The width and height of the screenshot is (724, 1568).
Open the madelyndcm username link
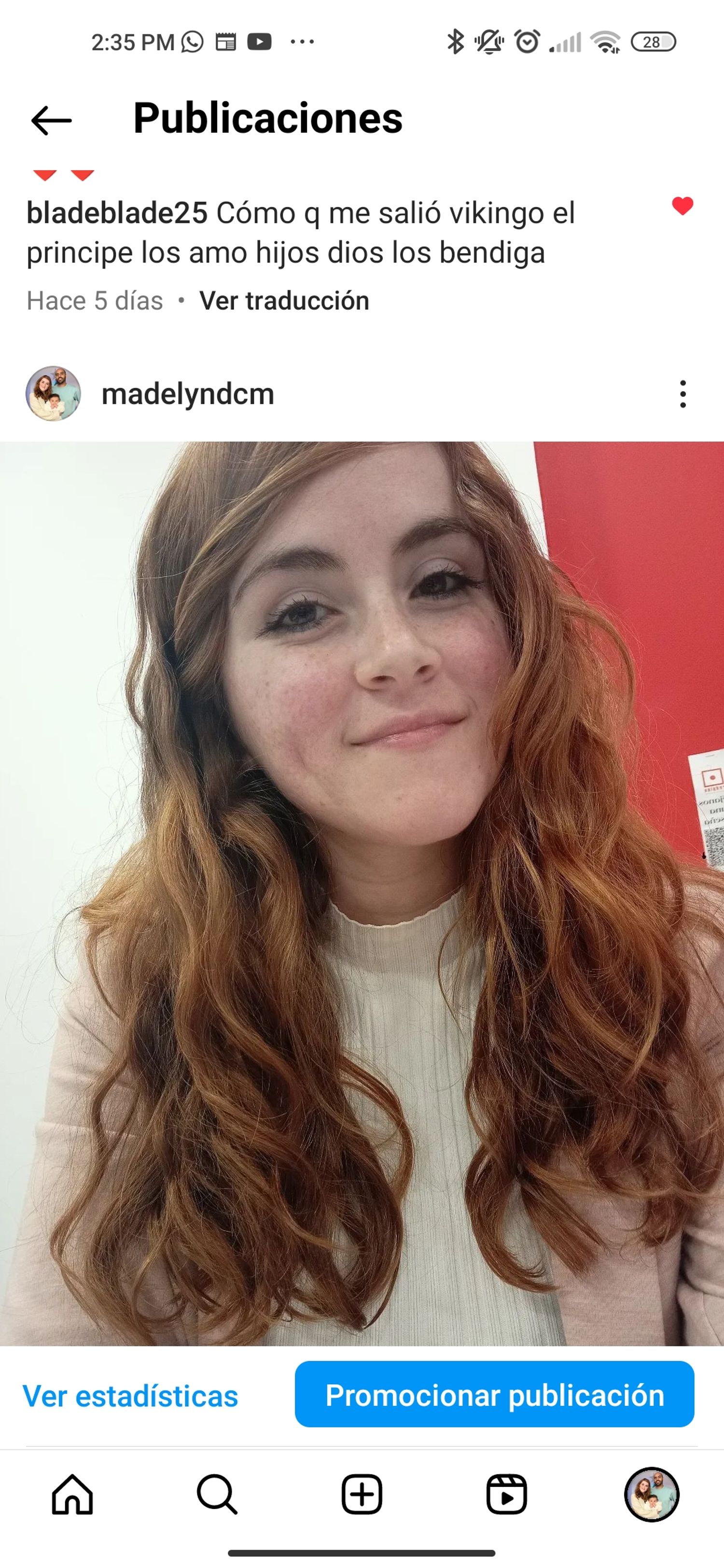click(x=188, y=395)
